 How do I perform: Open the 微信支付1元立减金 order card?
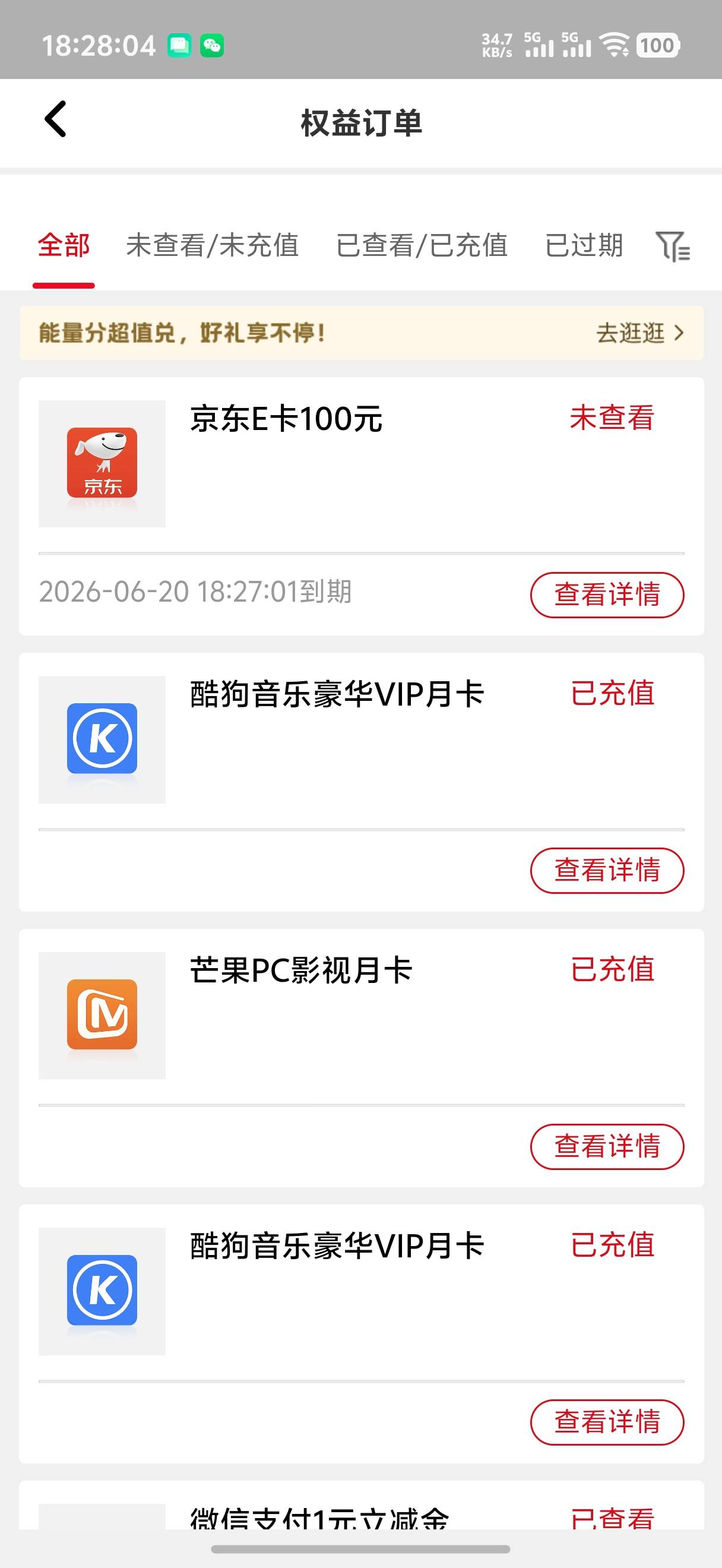tap(319, 1517)
